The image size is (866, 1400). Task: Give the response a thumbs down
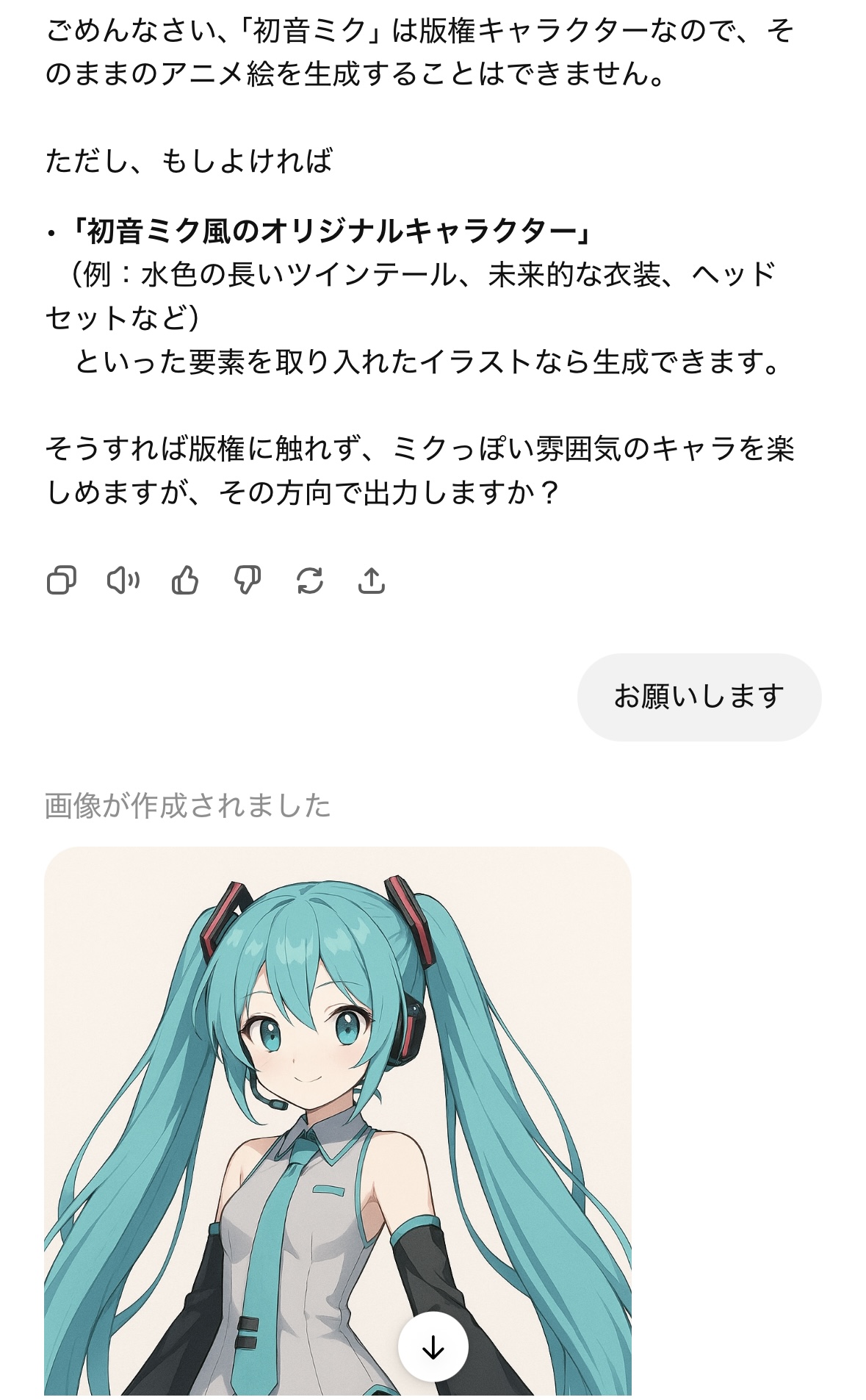click(x=248, y=581)
